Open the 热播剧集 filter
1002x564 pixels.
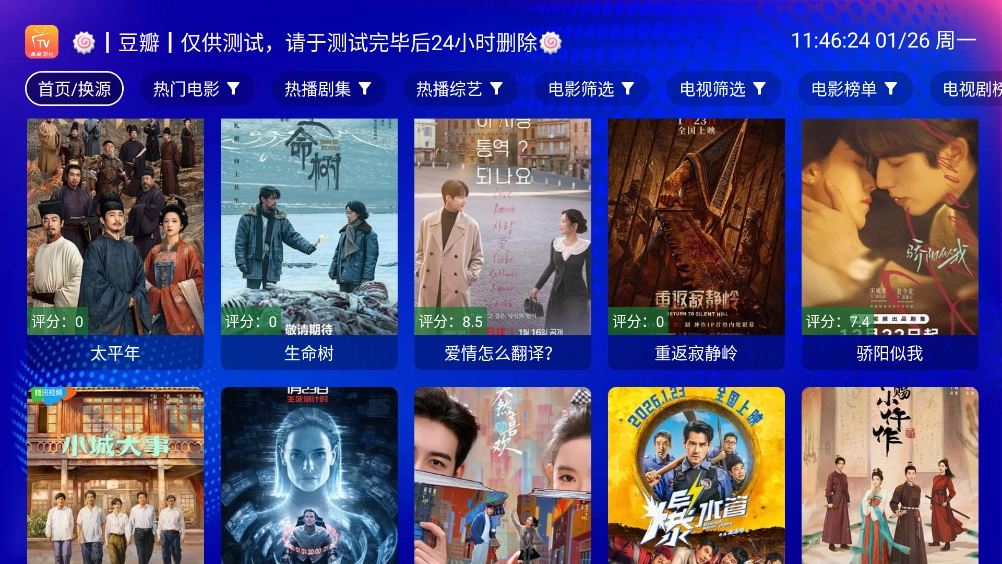point(328,89)
